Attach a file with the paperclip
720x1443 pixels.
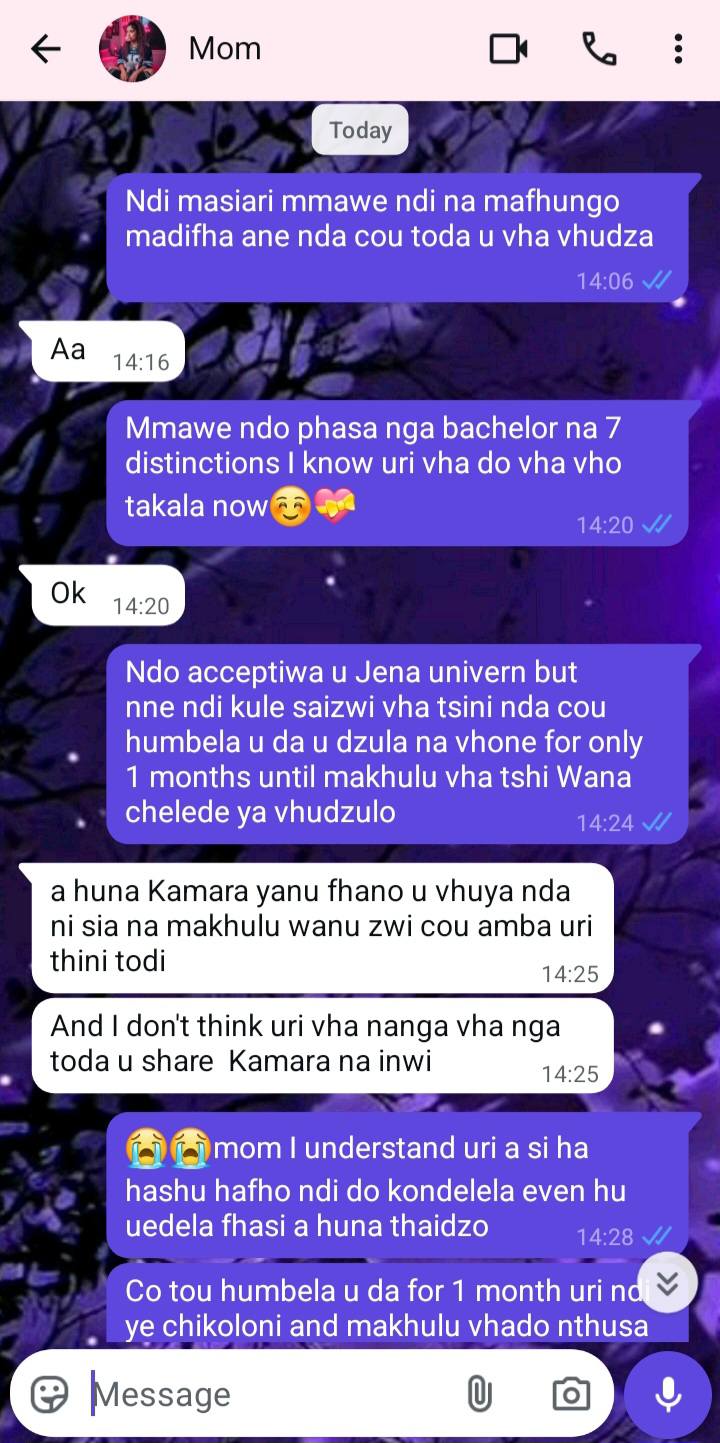pyautogui.click(x=480, y=1394)
